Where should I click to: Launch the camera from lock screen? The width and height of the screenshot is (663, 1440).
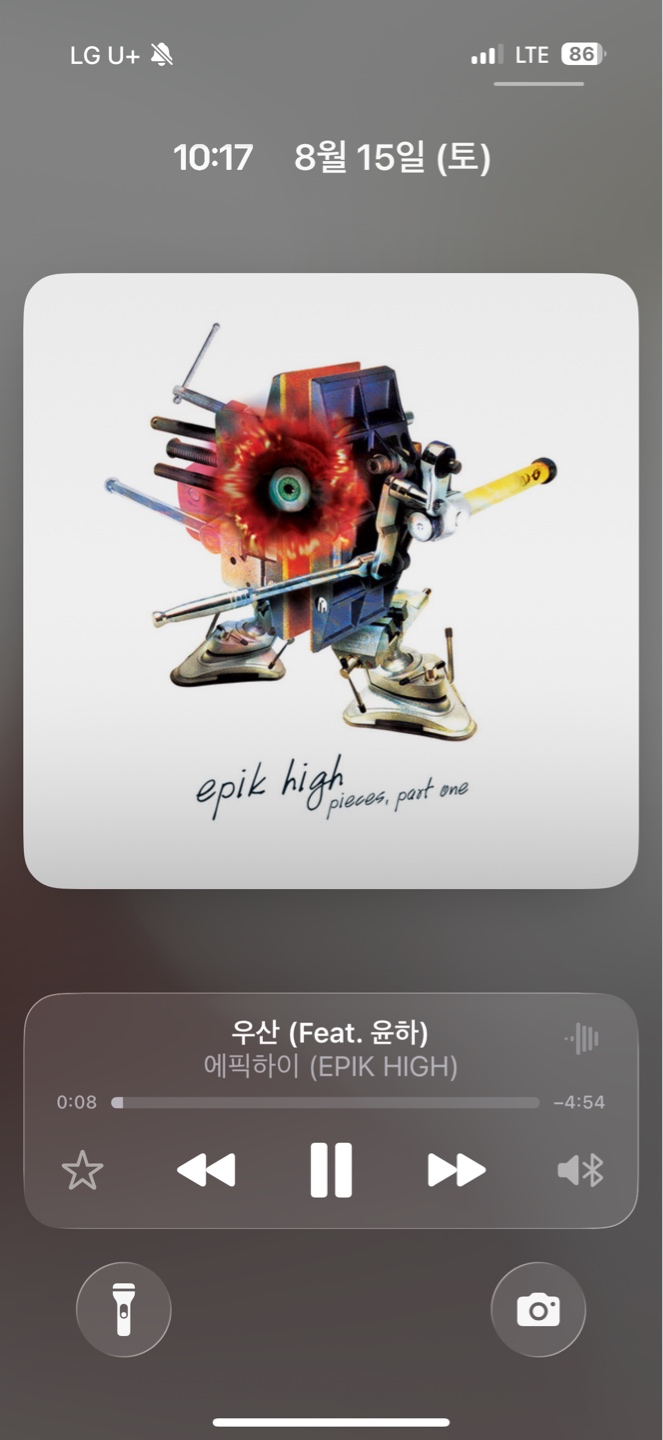pos(538,1309)
